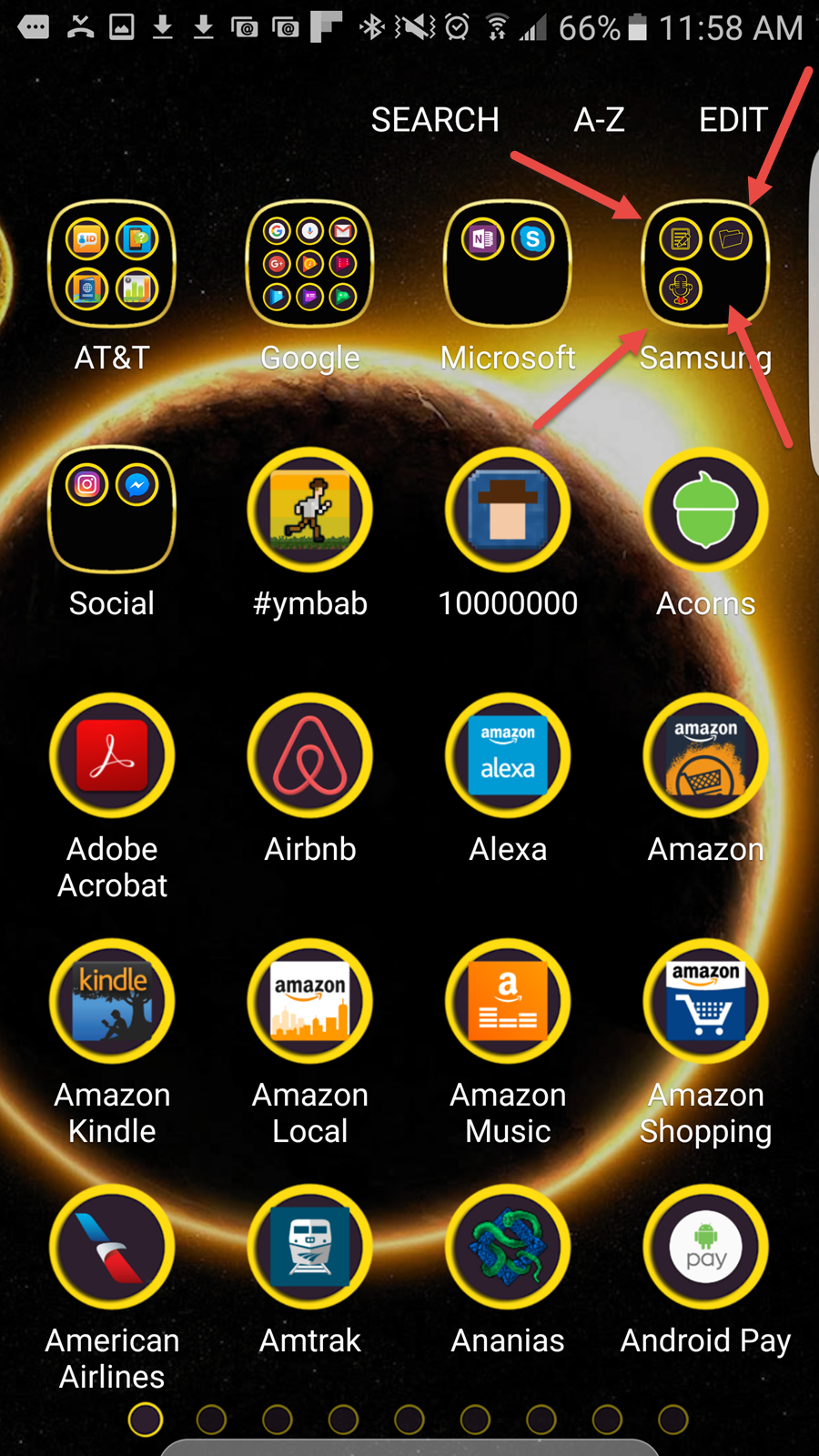Viewport: 819px width, 1456px height.
Task: Open the Social folder
Action: click(112, 510)
